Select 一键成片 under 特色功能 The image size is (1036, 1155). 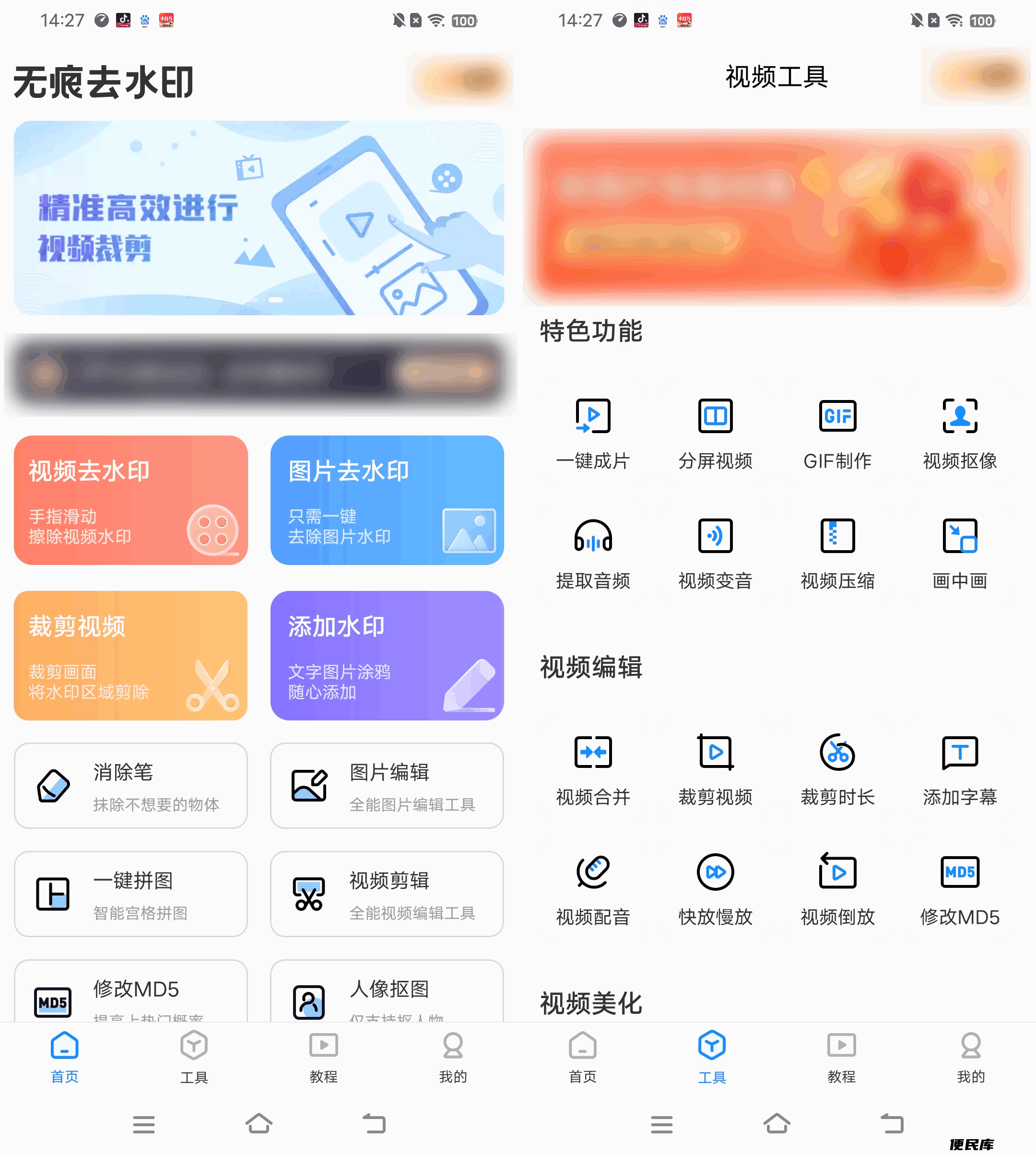(592, 433)
